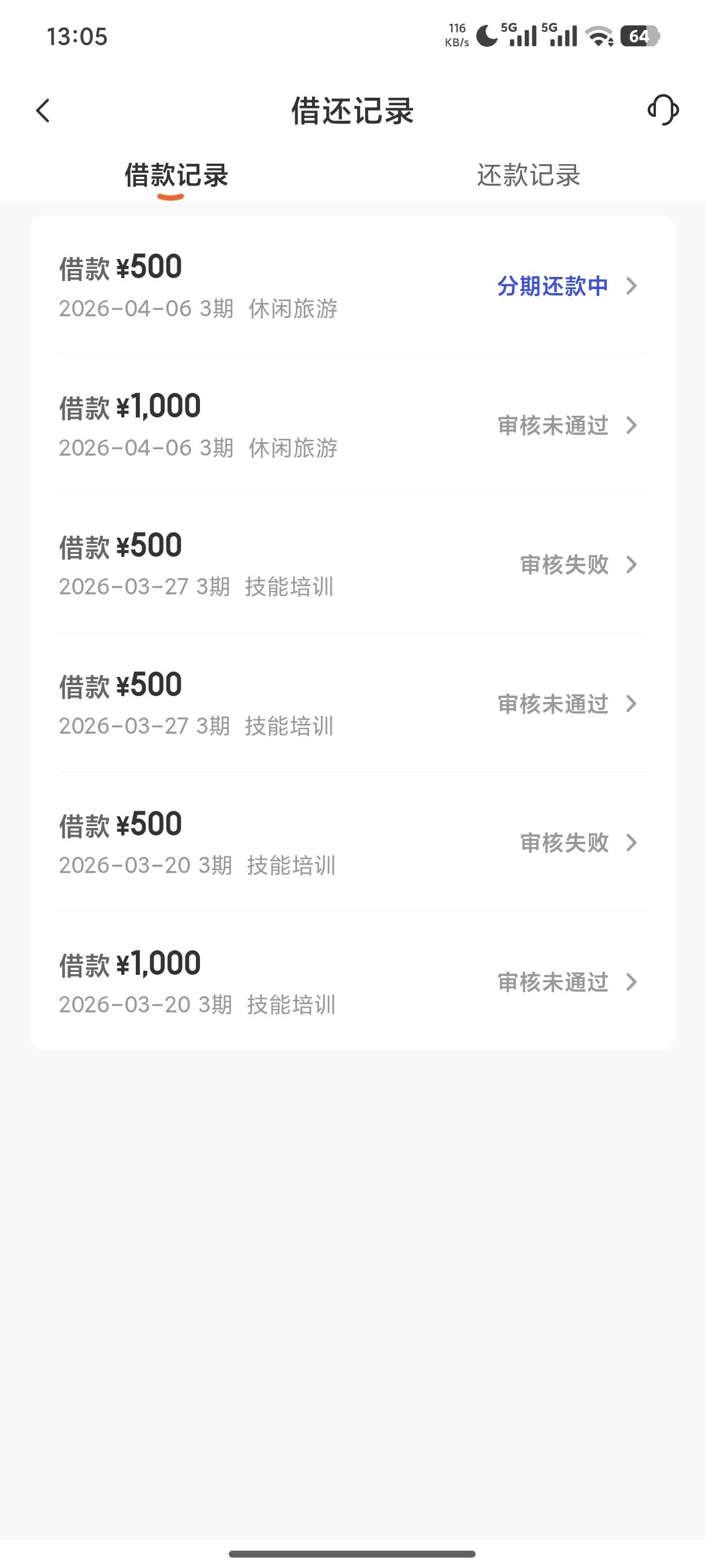View the 2026-03-27 ¥500 审核失败 record
Image resolution: width=705 pixels, height=1568 pixels.
[x=352, y=564]
